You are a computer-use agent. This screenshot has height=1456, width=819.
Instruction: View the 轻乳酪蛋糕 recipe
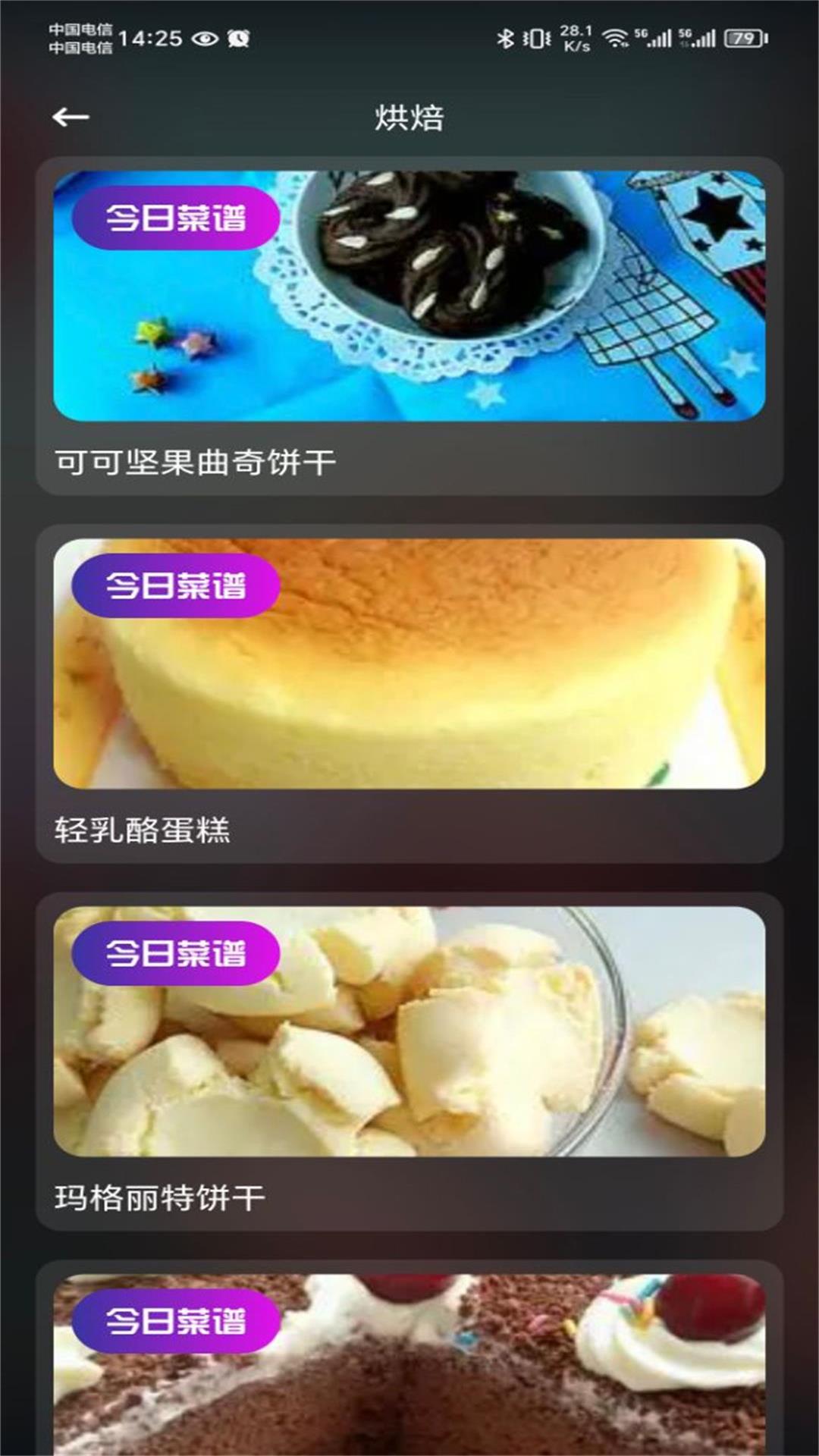409,693
